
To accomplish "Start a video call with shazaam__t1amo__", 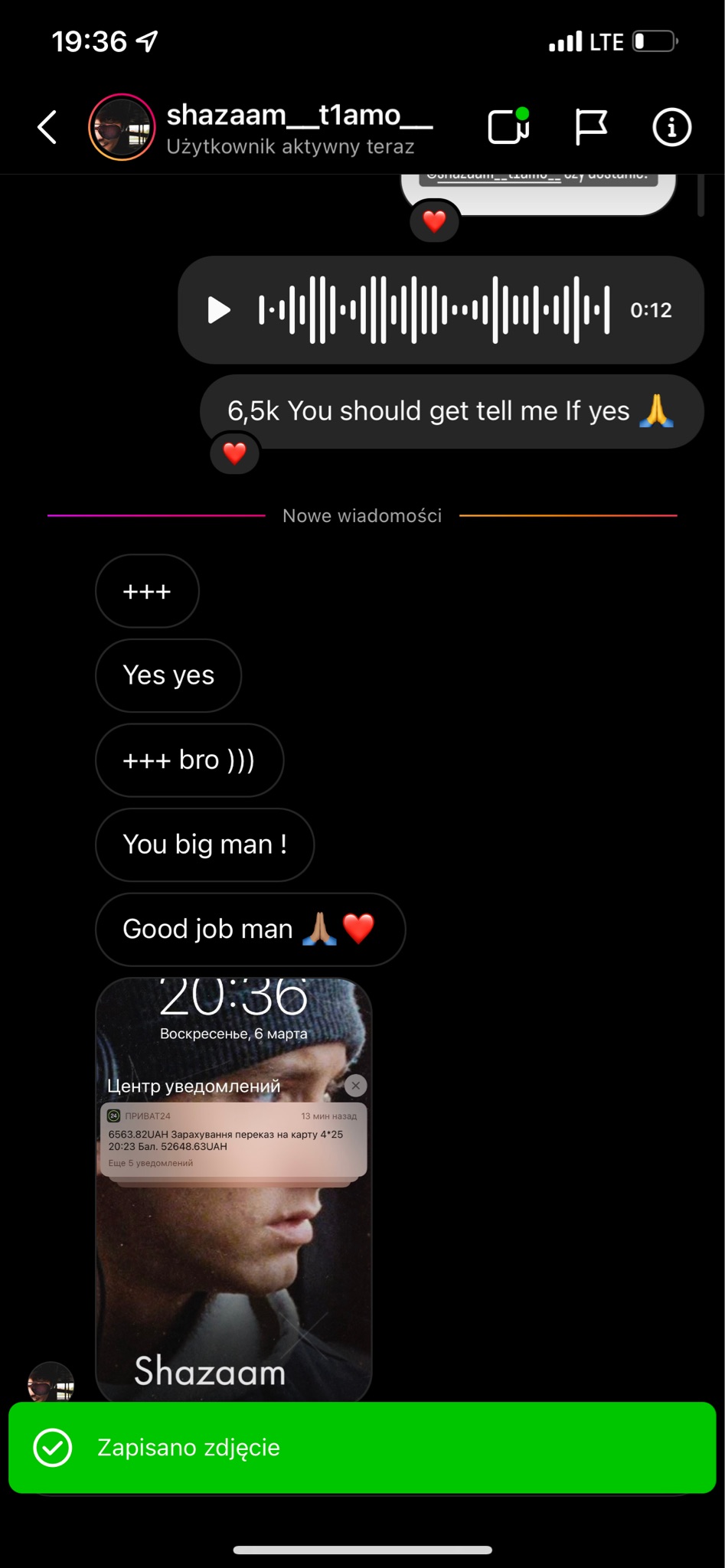I will [x=508, y=127].
